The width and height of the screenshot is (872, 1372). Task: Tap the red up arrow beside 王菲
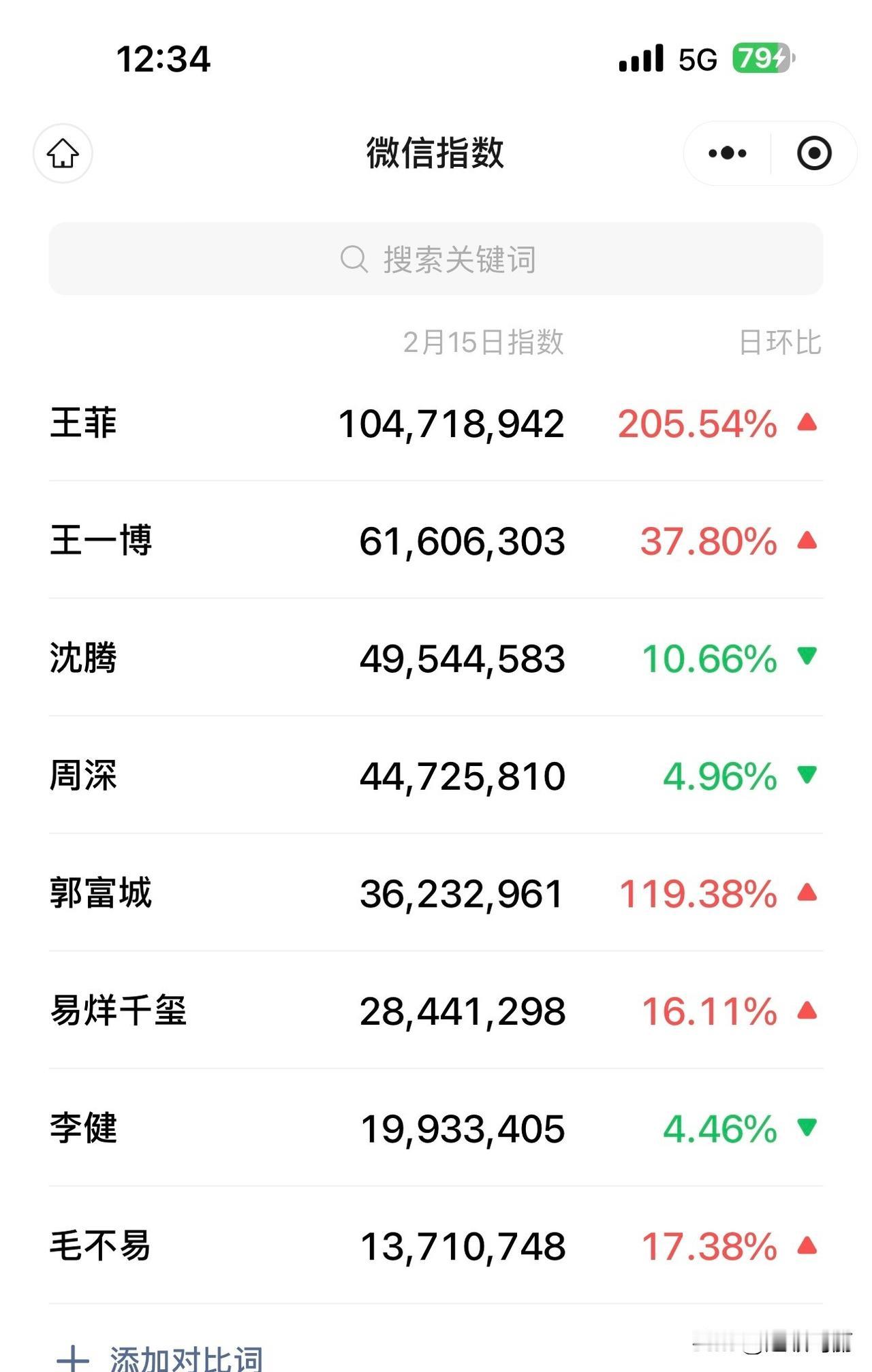point(806,424)
